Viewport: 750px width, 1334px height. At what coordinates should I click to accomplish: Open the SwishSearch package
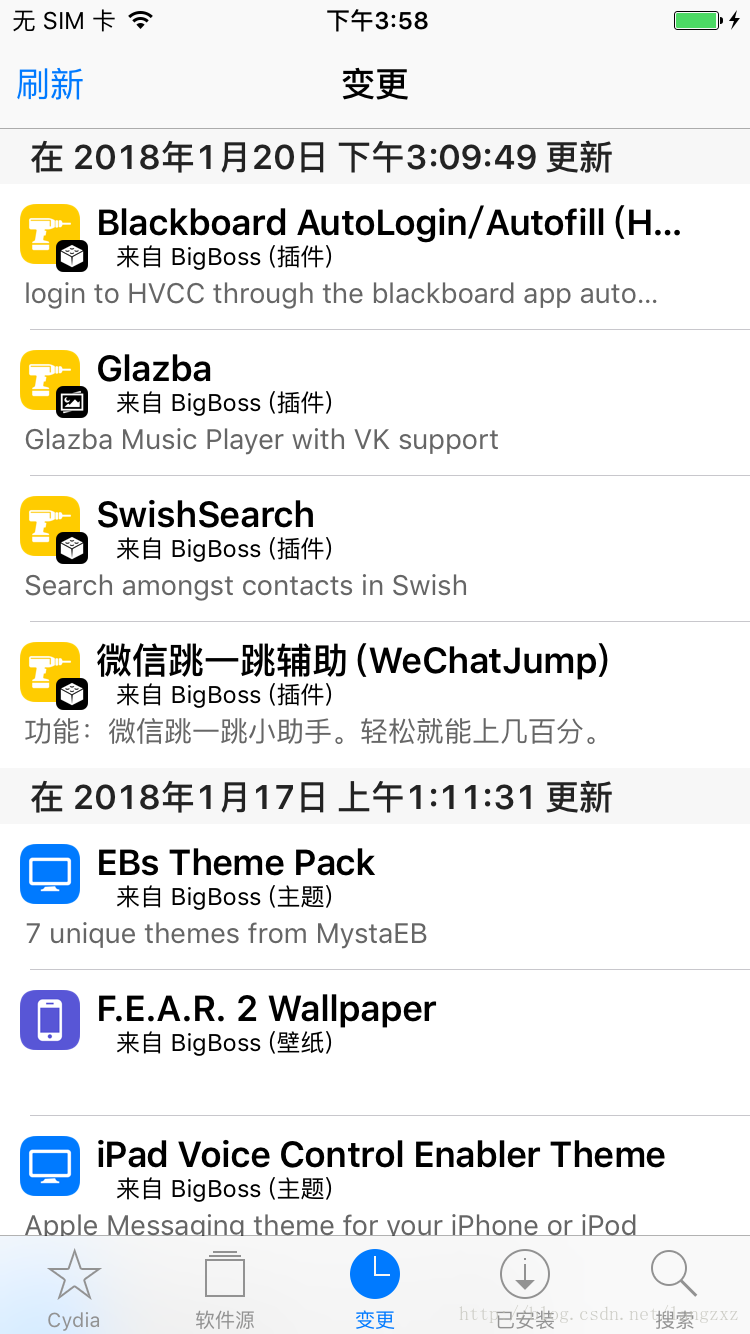(x=375, y=548)
